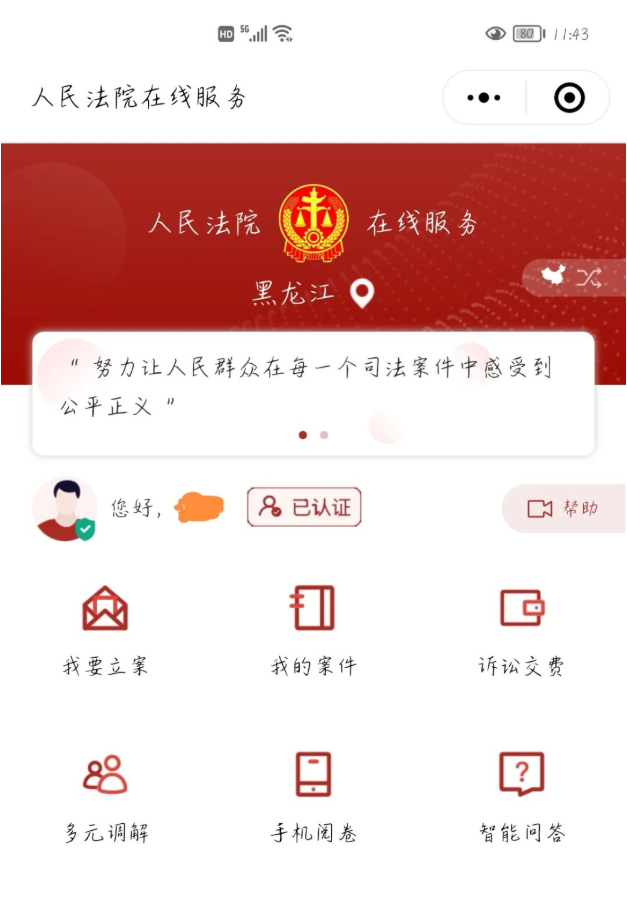Open the 帮助 video help
627x901 pixels.
563,508
